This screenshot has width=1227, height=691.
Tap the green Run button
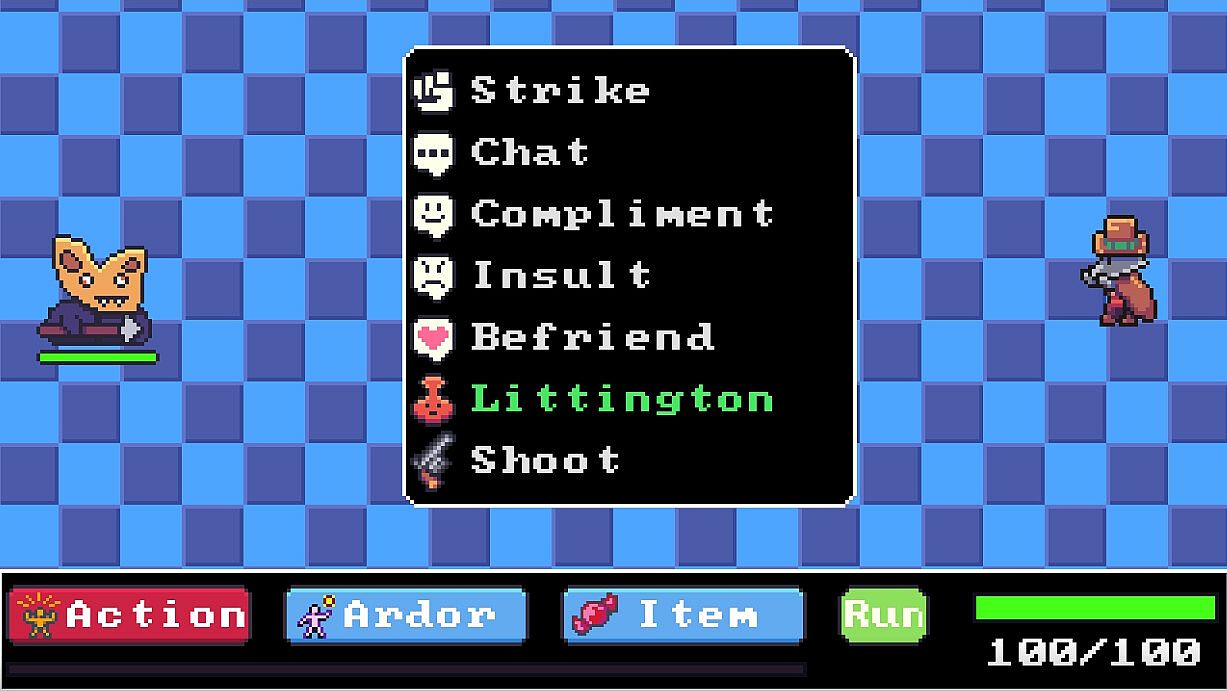coord(883,614)
